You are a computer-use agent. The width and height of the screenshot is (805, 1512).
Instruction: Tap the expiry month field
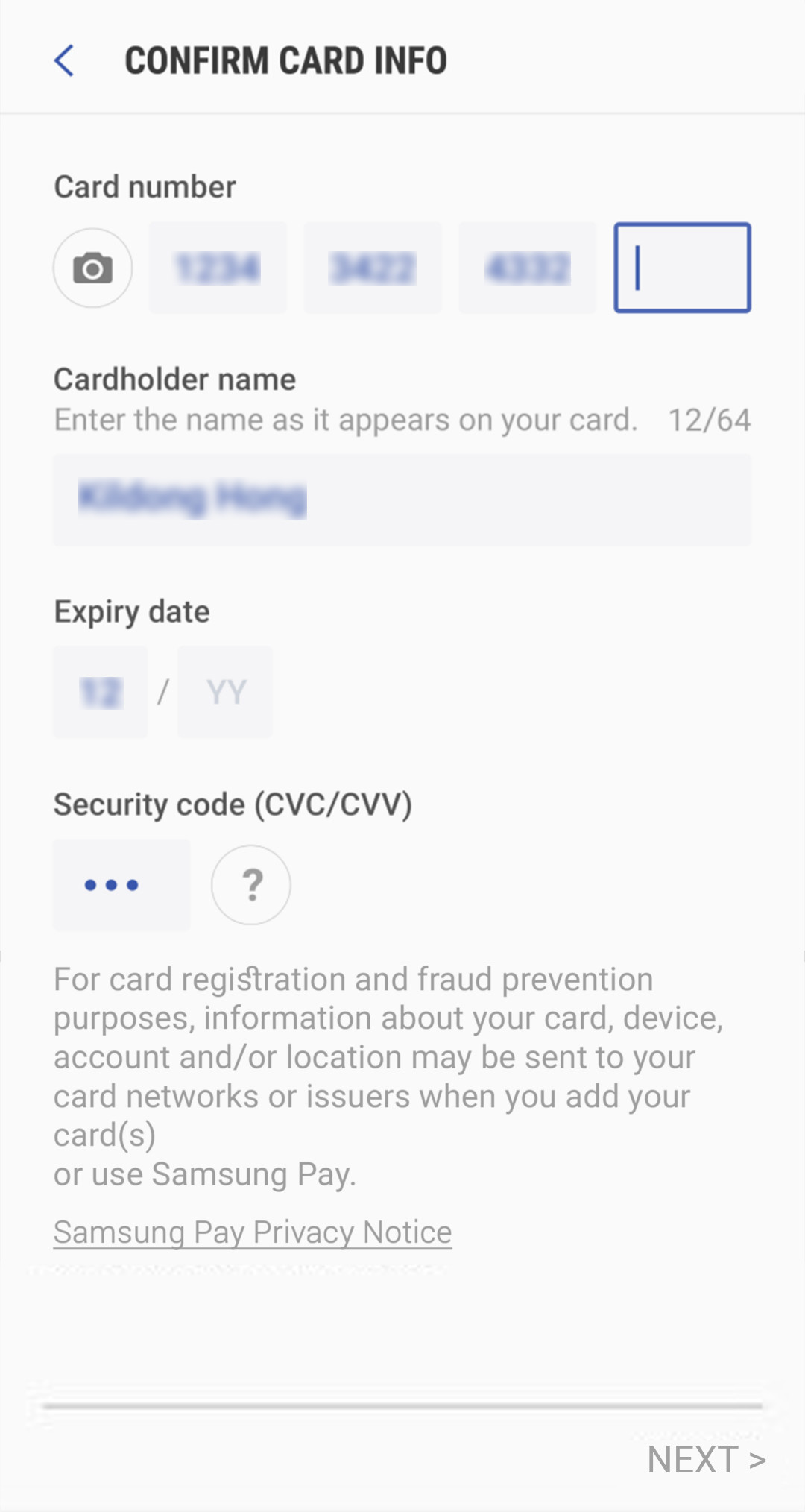tap(100, 692)
